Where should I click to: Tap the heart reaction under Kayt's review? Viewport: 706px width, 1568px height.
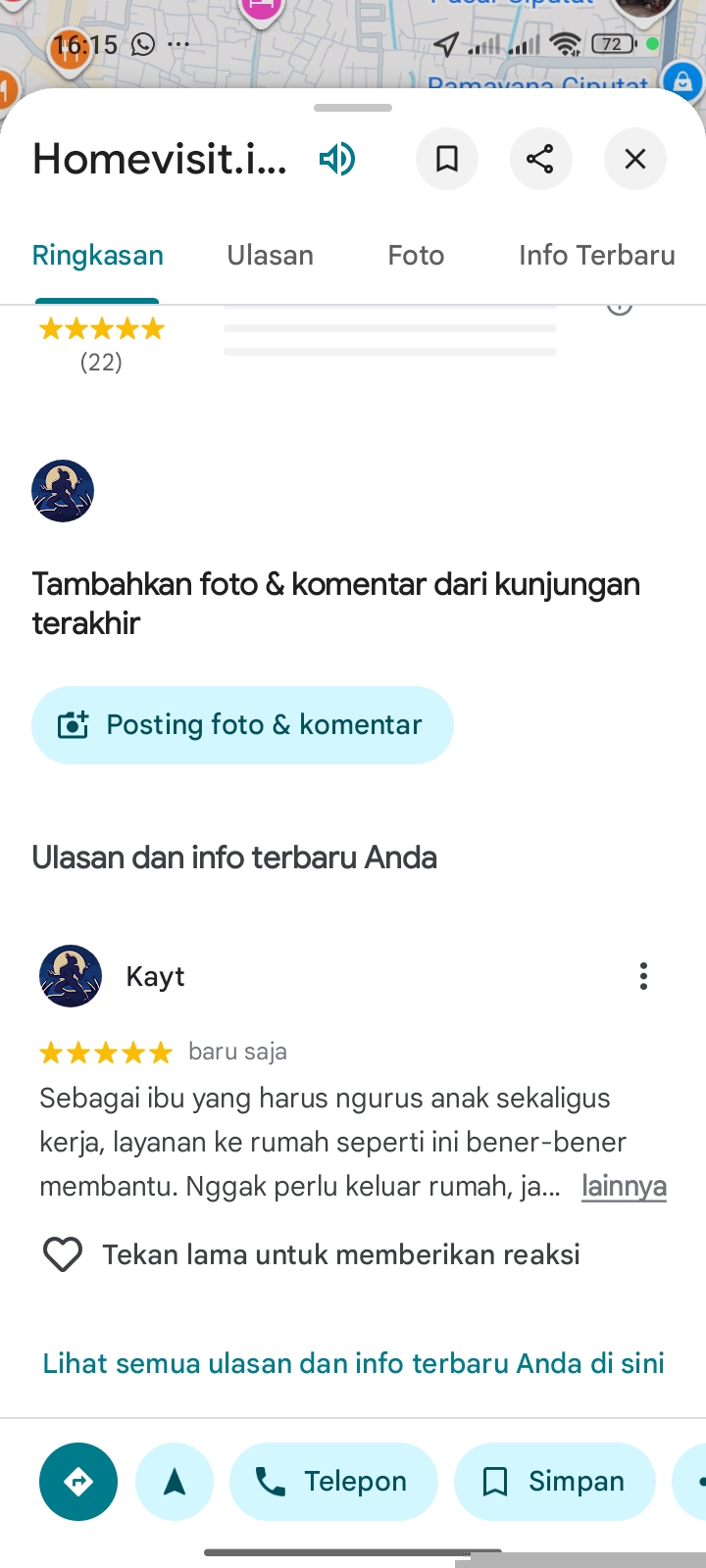[63, 1254]
